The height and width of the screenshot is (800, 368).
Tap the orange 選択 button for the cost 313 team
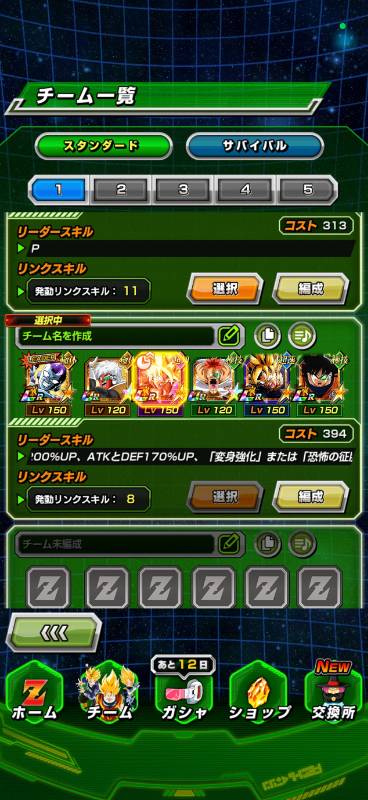tap(225, 289)
